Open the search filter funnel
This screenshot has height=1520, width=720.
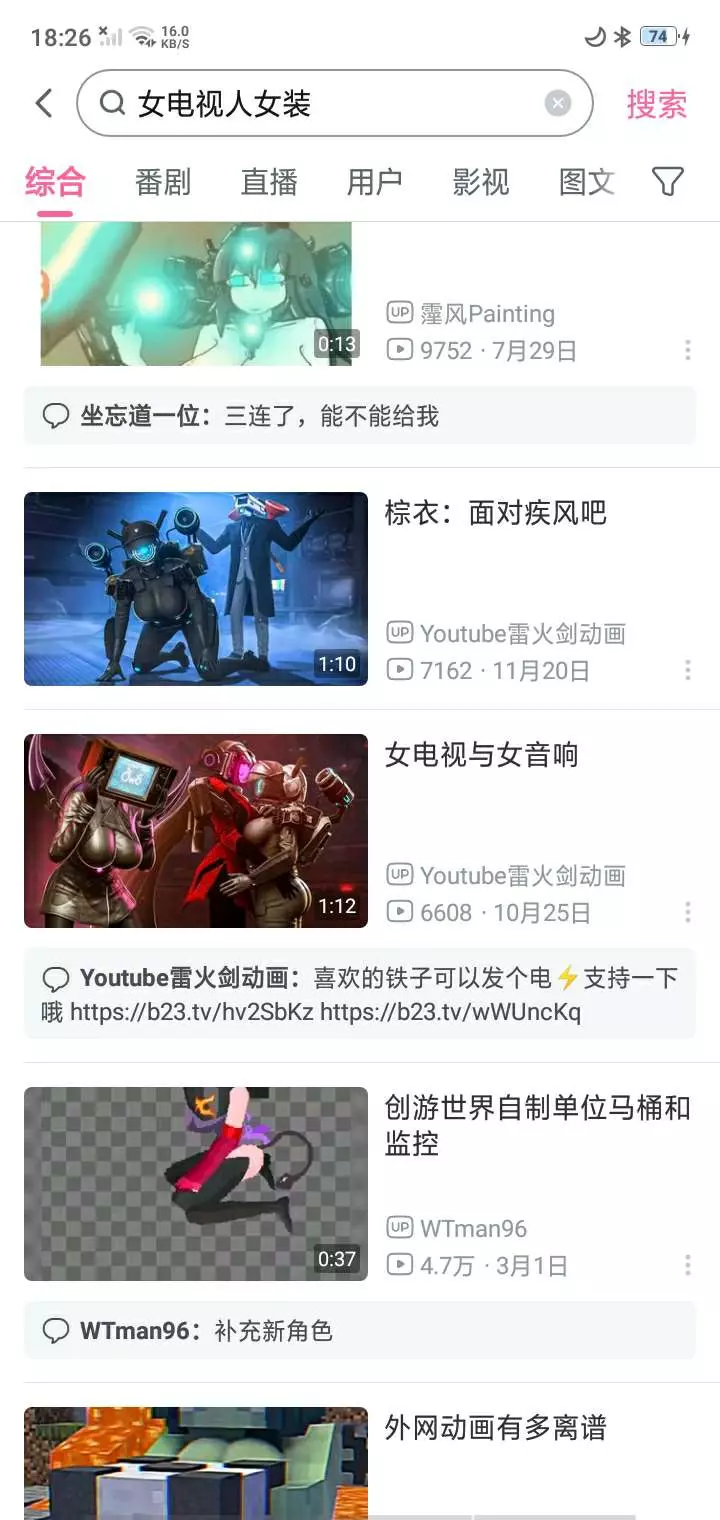pyautogui.click(x=668, y=181)
